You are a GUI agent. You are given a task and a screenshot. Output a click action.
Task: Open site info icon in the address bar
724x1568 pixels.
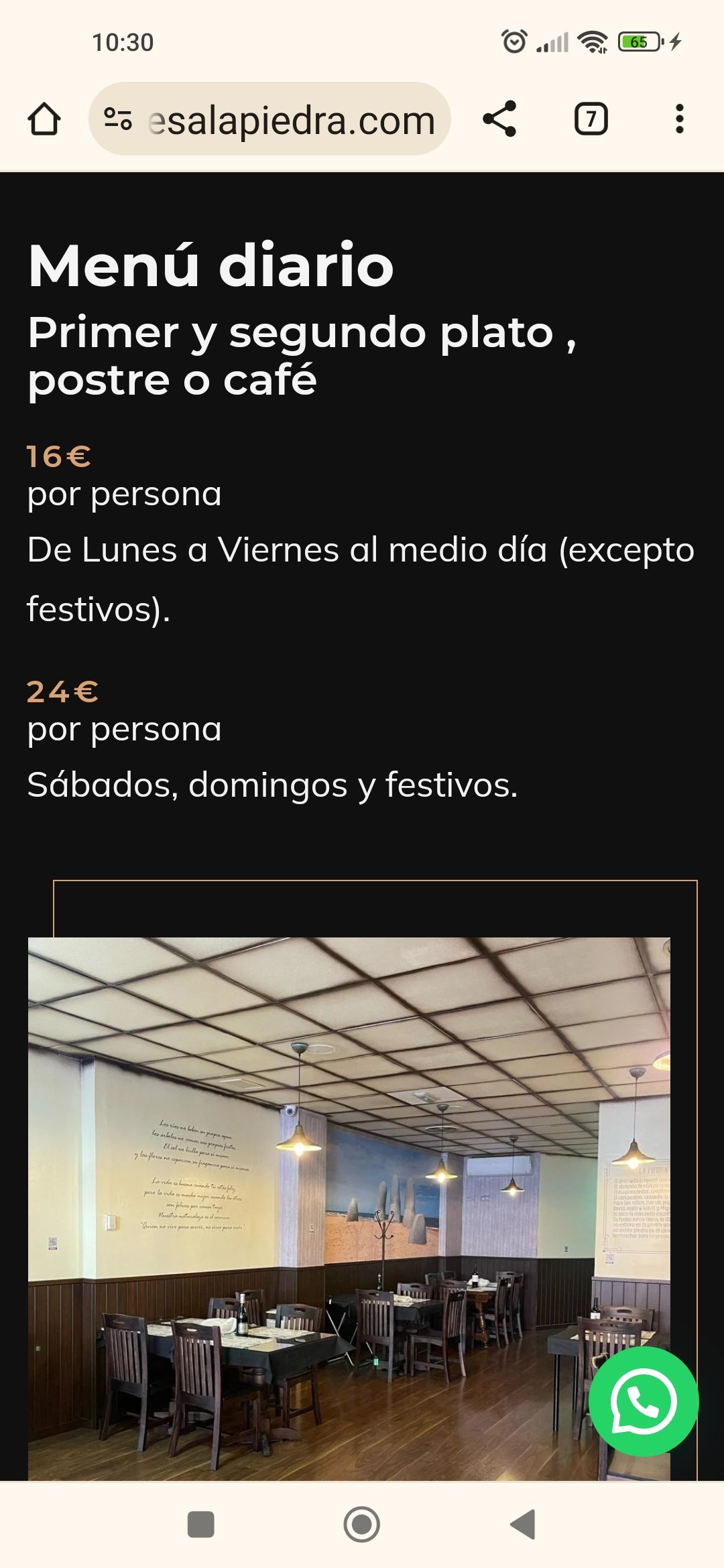pos(118,119)
